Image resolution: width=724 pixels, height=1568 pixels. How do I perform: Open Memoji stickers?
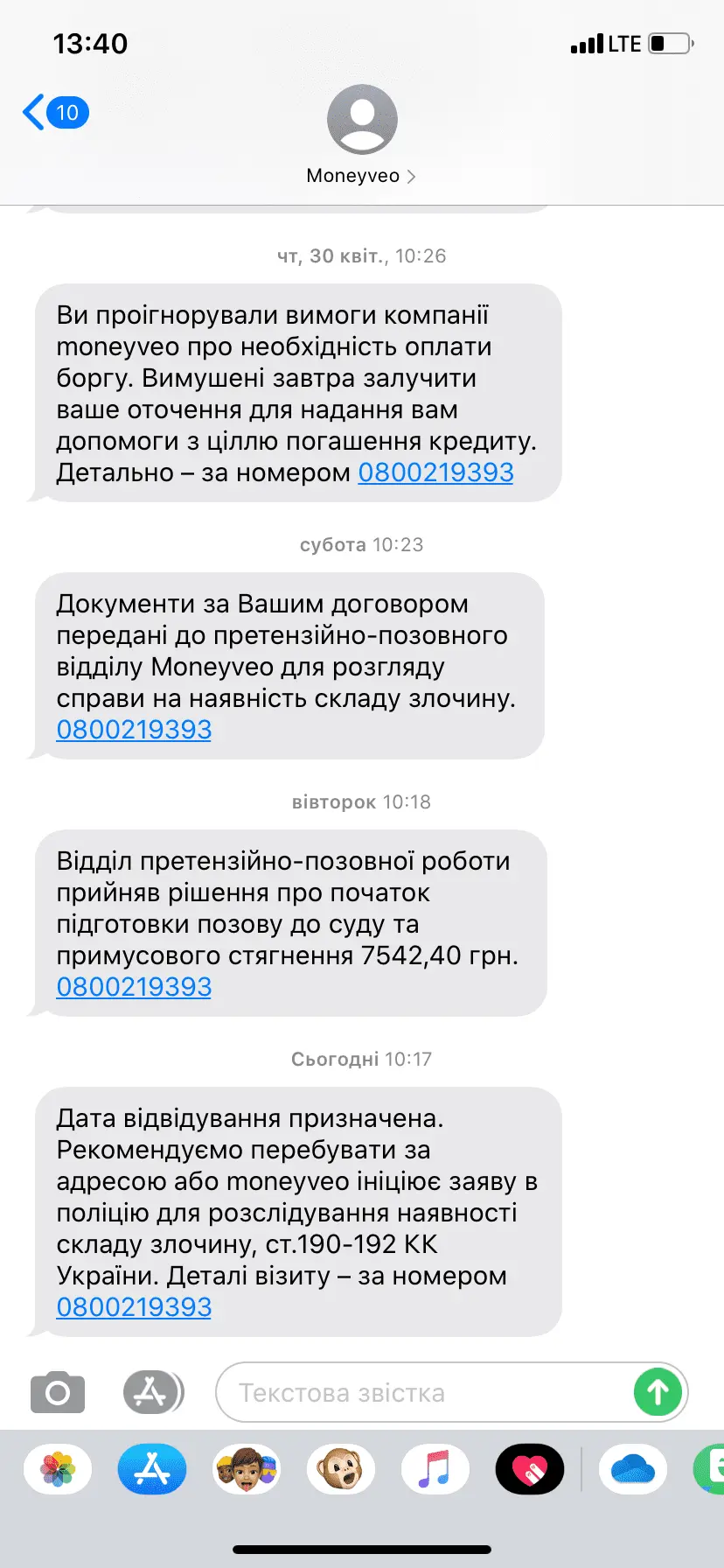[x=247, y=1469]
